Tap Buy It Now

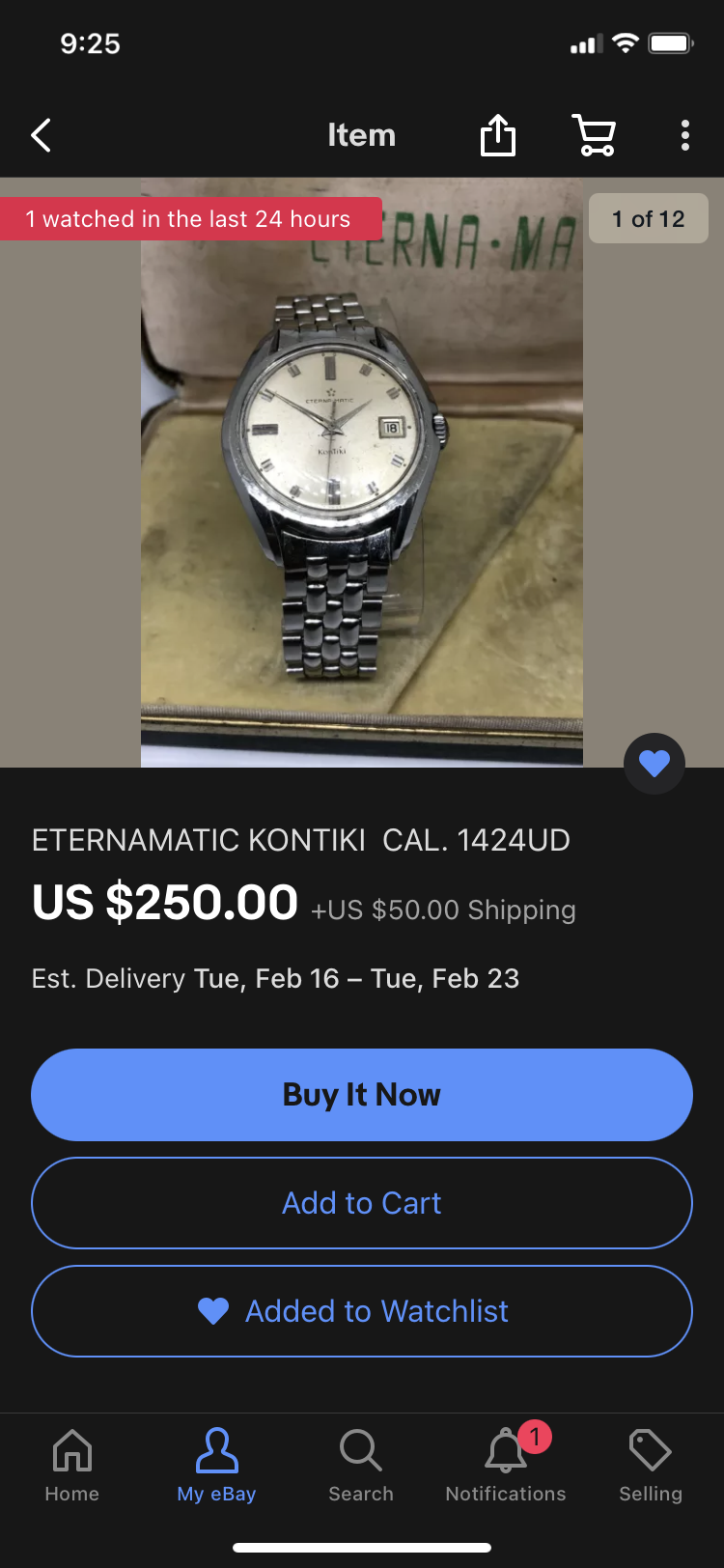(362, 1095)
